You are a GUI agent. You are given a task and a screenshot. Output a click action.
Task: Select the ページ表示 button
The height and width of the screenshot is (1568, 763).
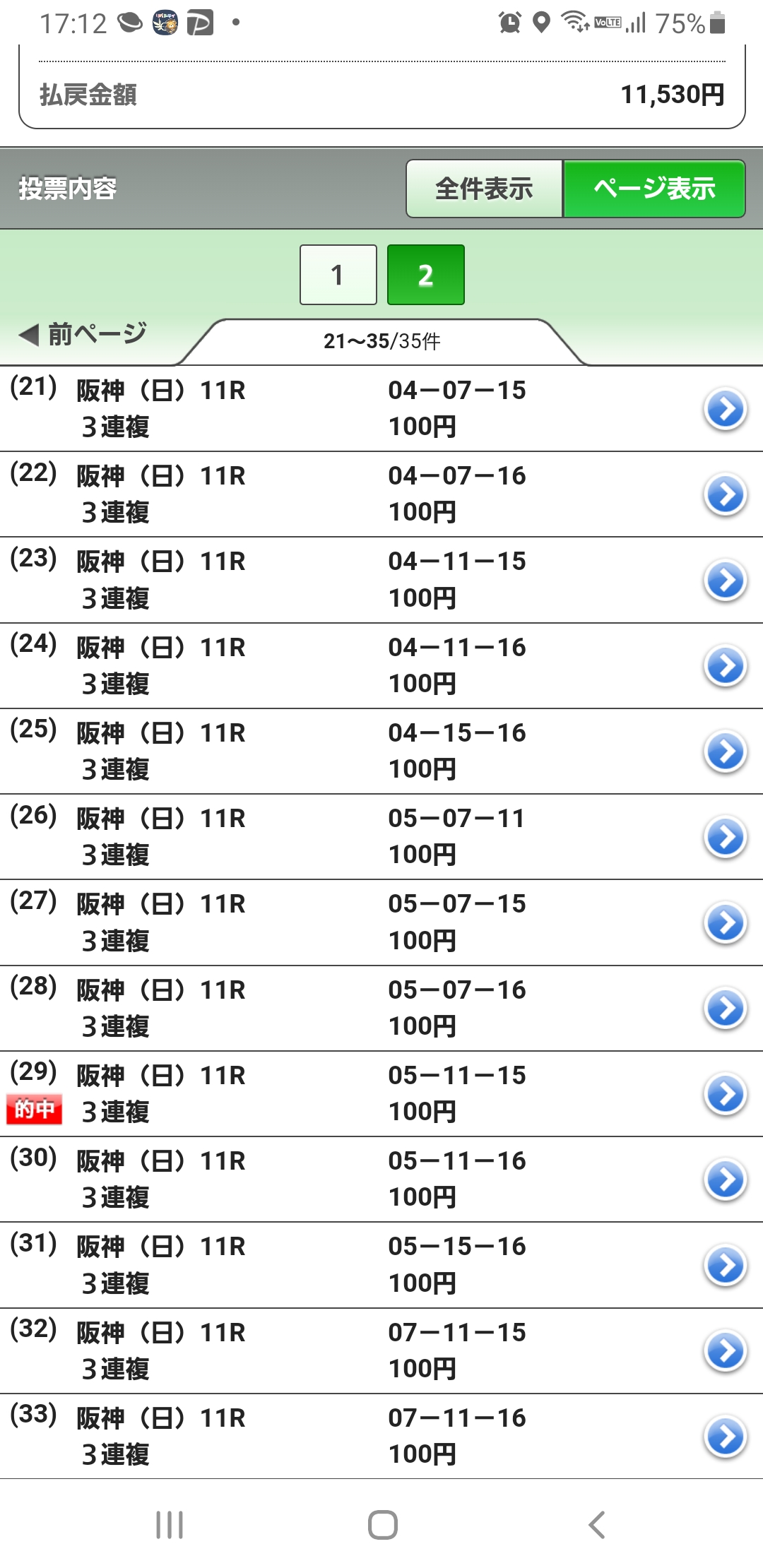point(654,189)
